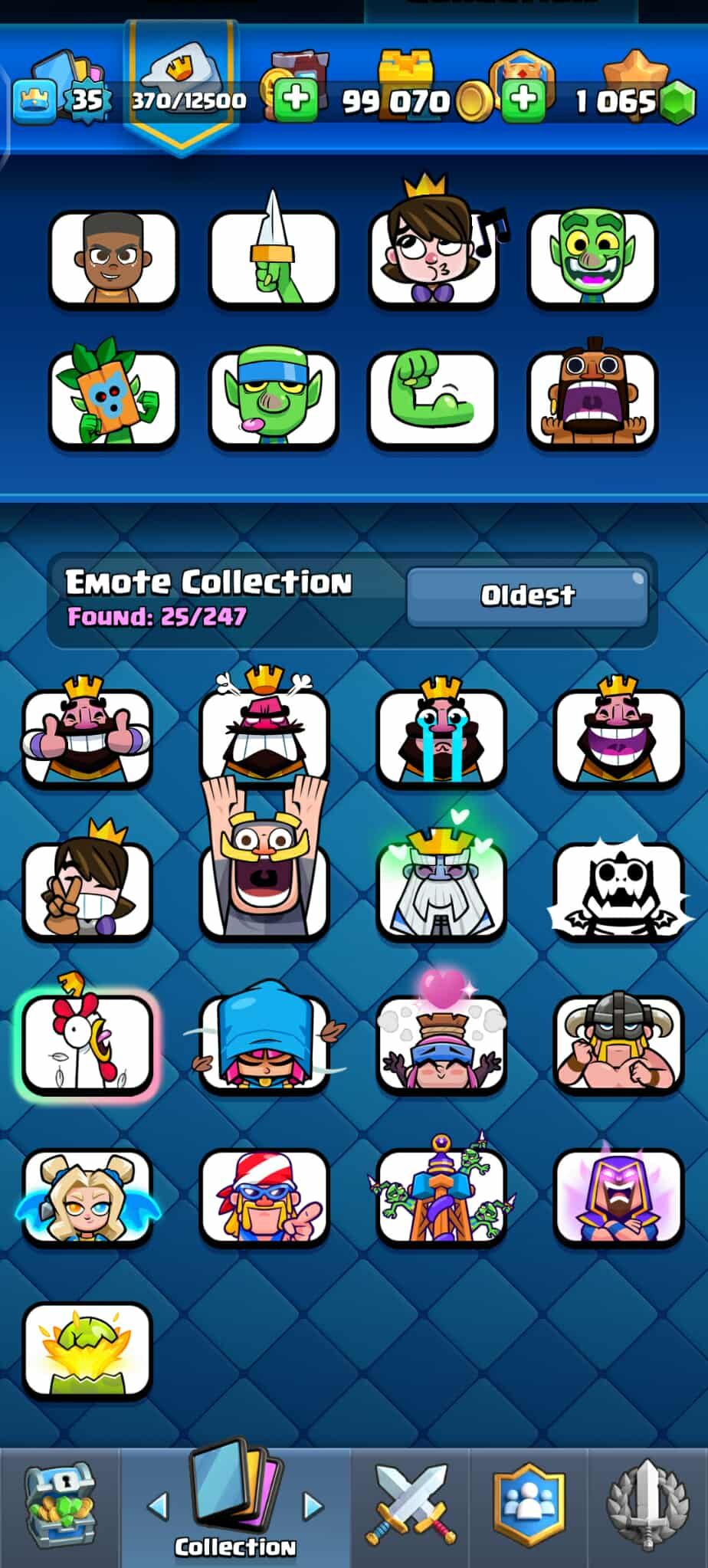Screen dimensions: 708x1568
Task: Switch to the Battle crossed swords tab
Action: pyautogui.click(x=411, y=1507)
